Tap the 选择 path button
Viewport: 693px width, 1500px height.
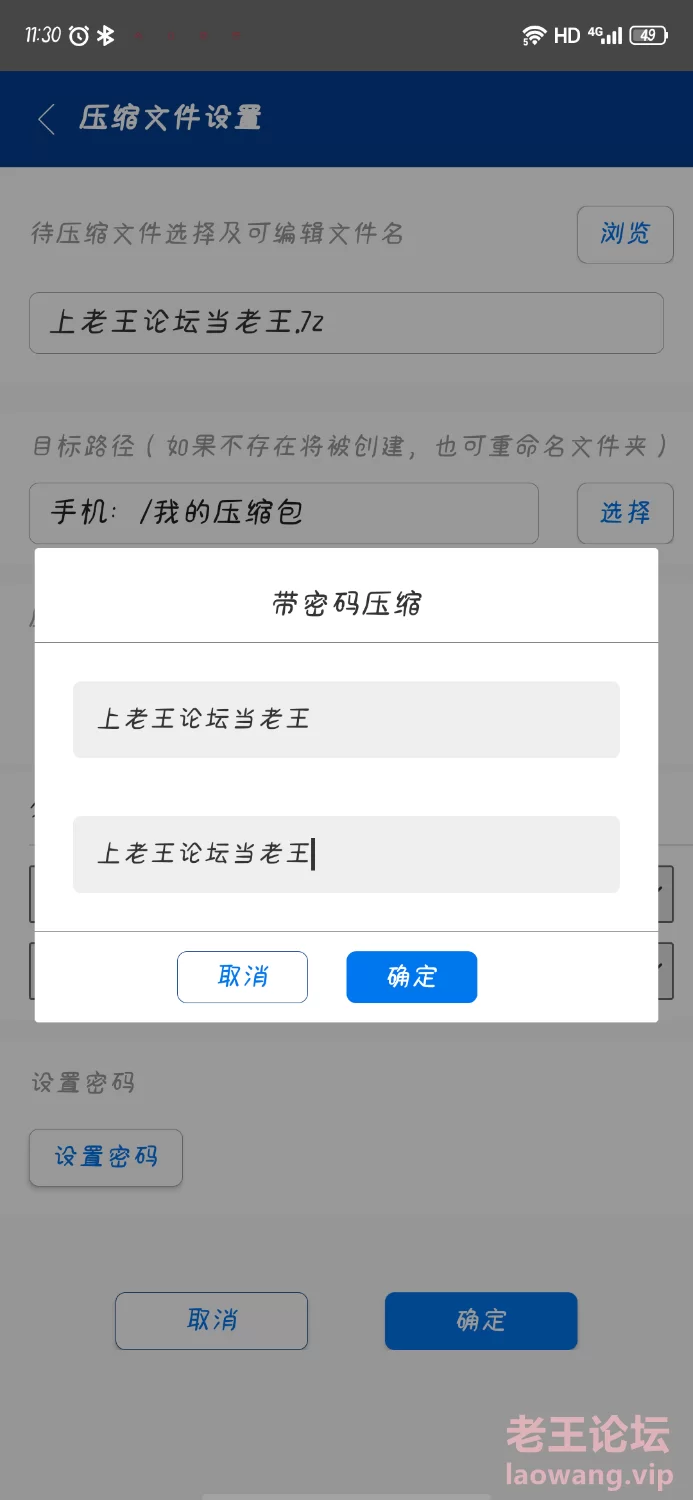point(625,513)
